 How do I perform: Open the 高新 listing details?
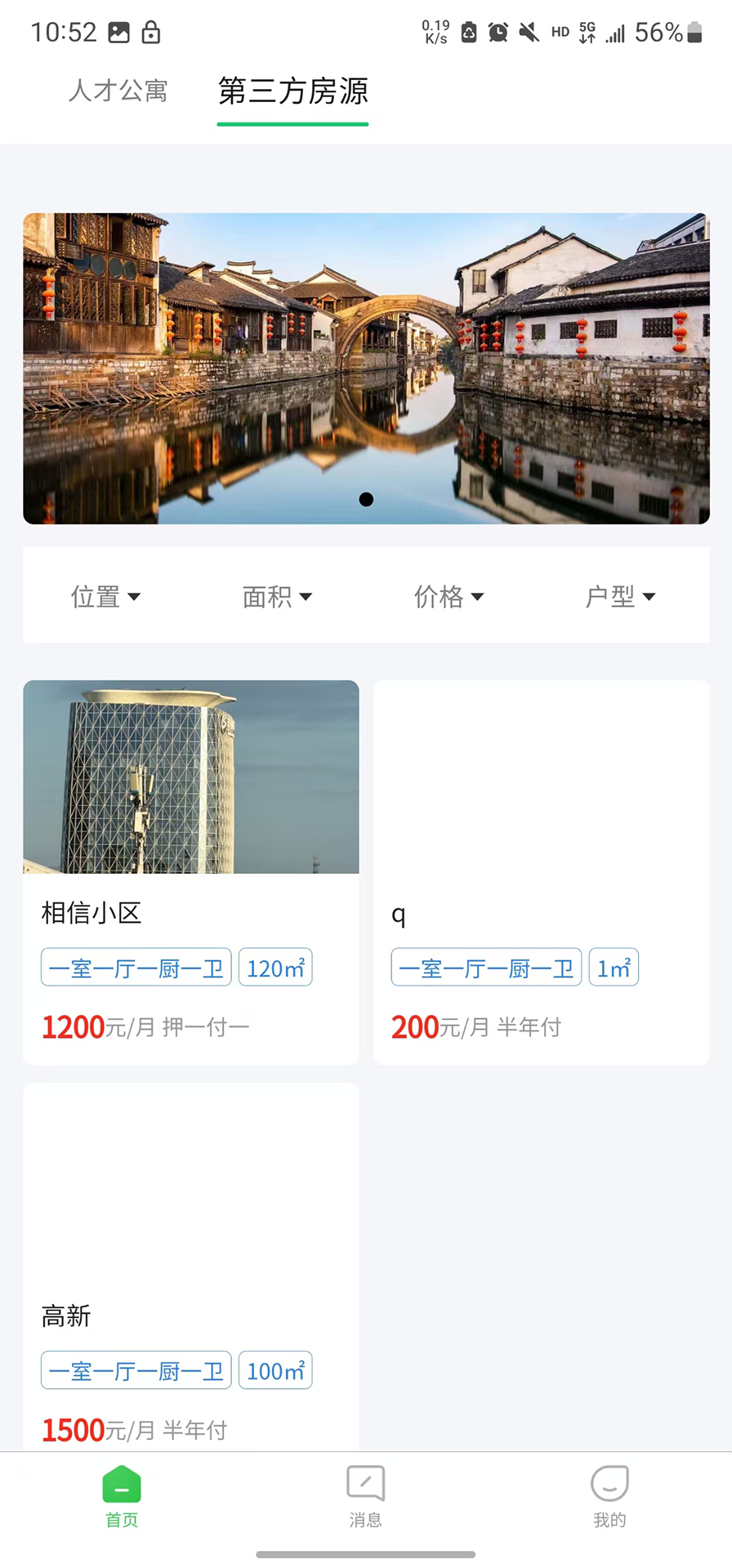tap(190, 1316)
